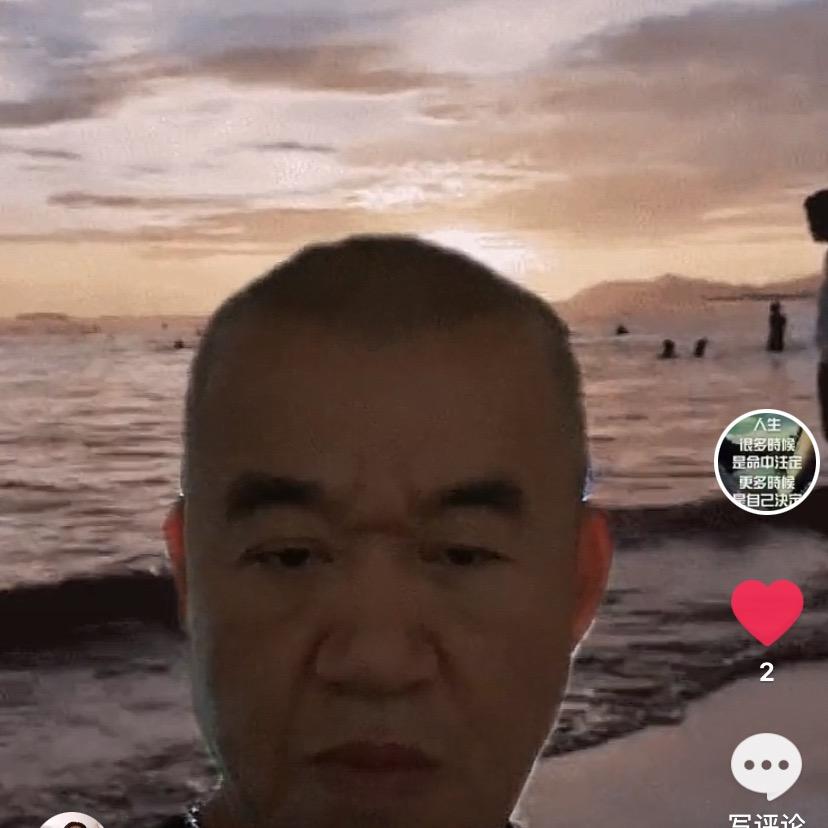
Task: Open the comment bubble to write a comment
Action: coord(767,766)
